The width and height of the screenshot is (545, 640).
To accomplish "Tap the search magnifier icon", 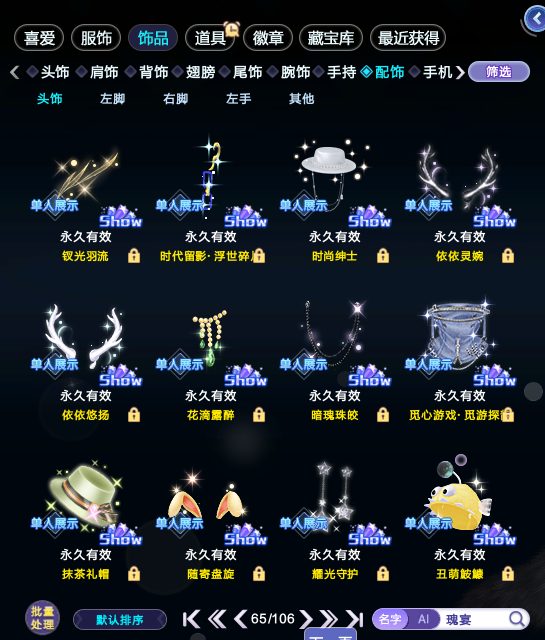I will 516,619.
